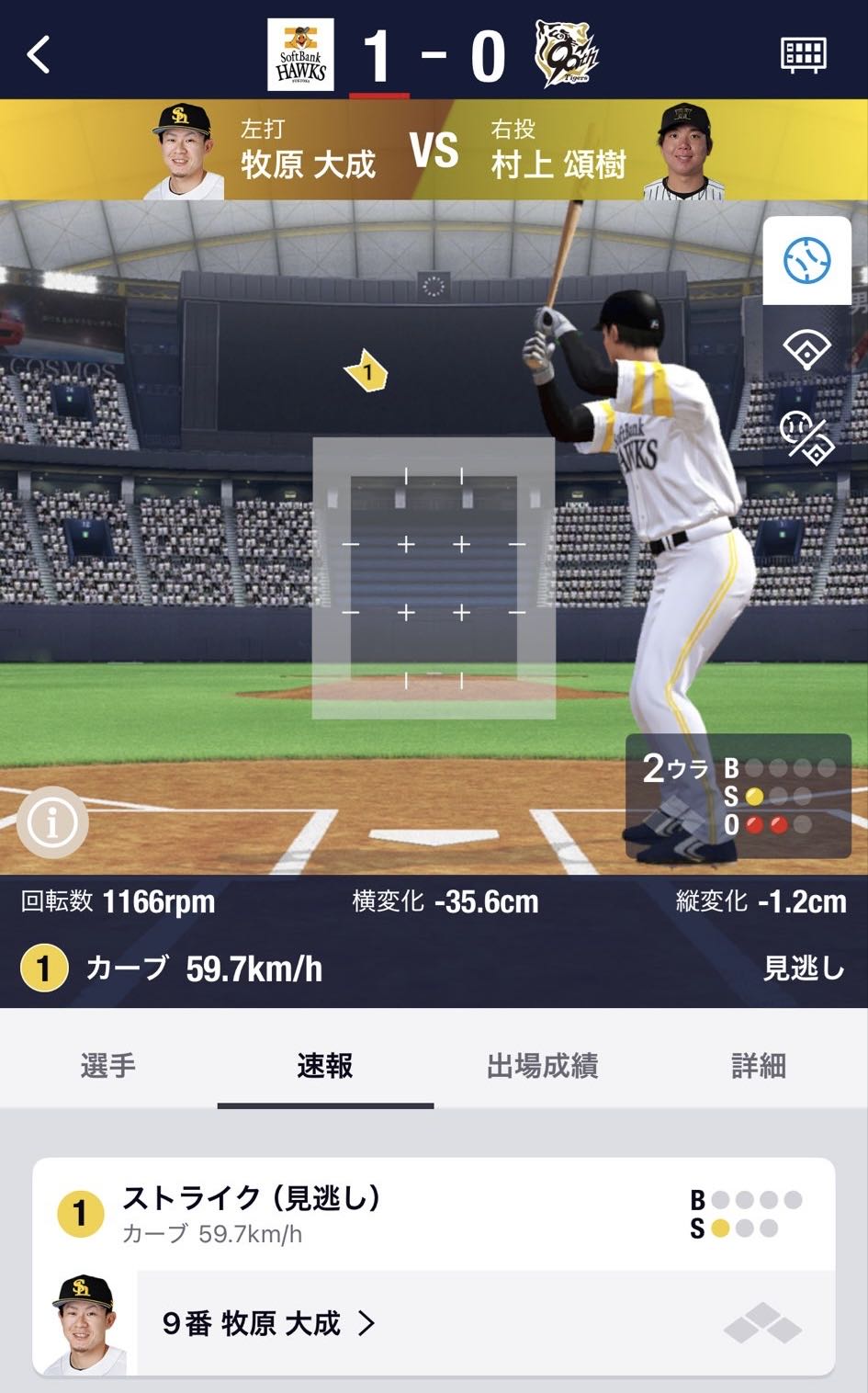Screen dimensions: 868x1393
Task: Select the 速報 tab
Action: click(x=325, y=1066)
